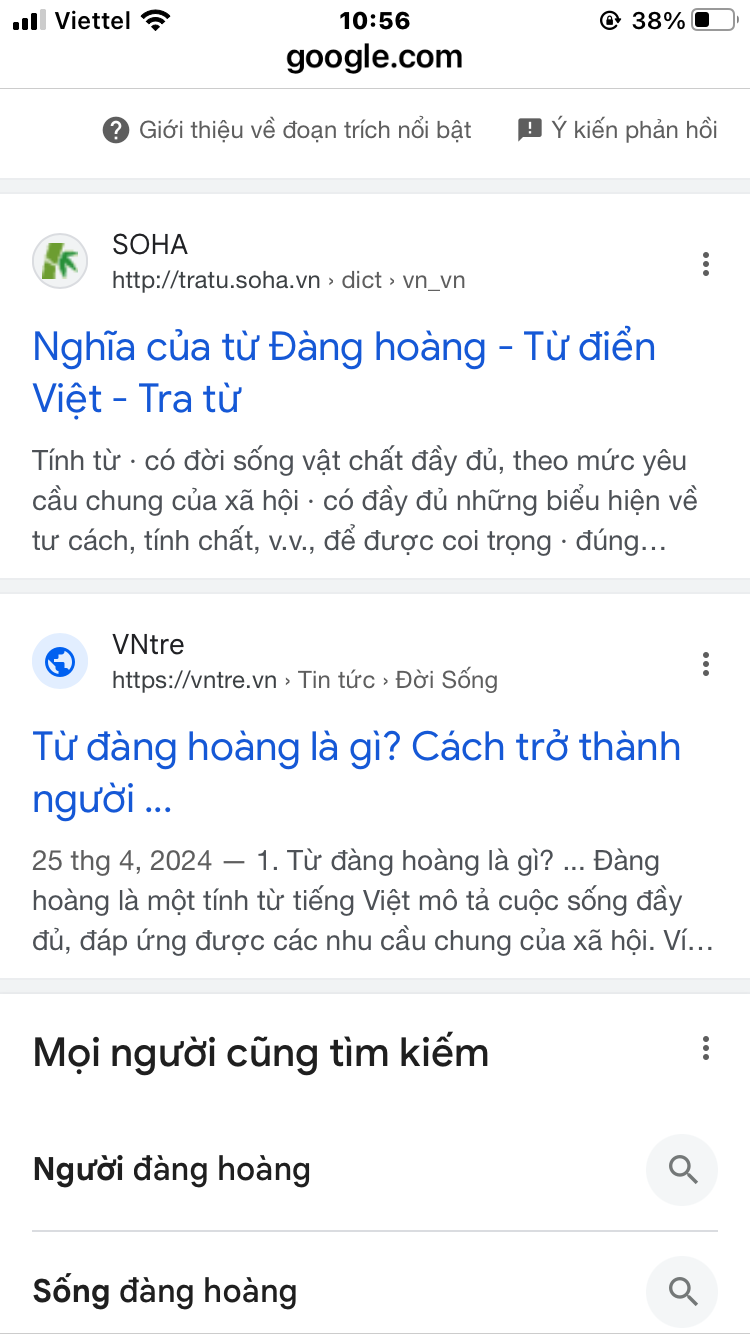Tap the google.com address bar
Image resolution: width=750 pixels, height=1334 pixels.
tap(375, 58)
